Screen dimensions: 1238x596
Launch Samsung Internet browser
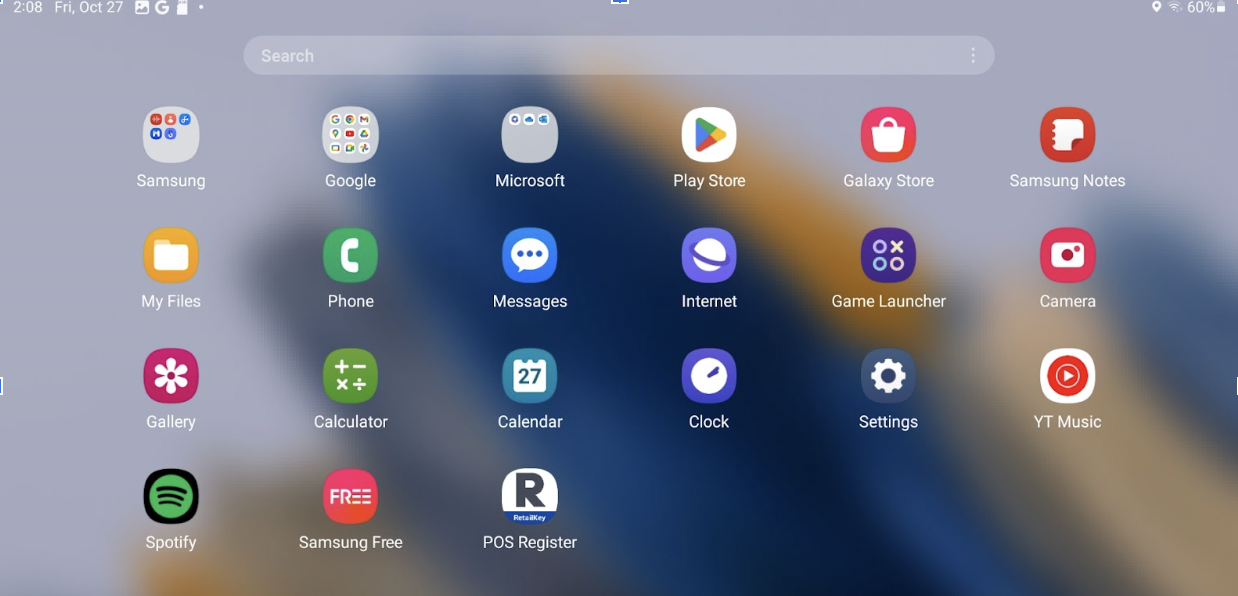(709, 256)
